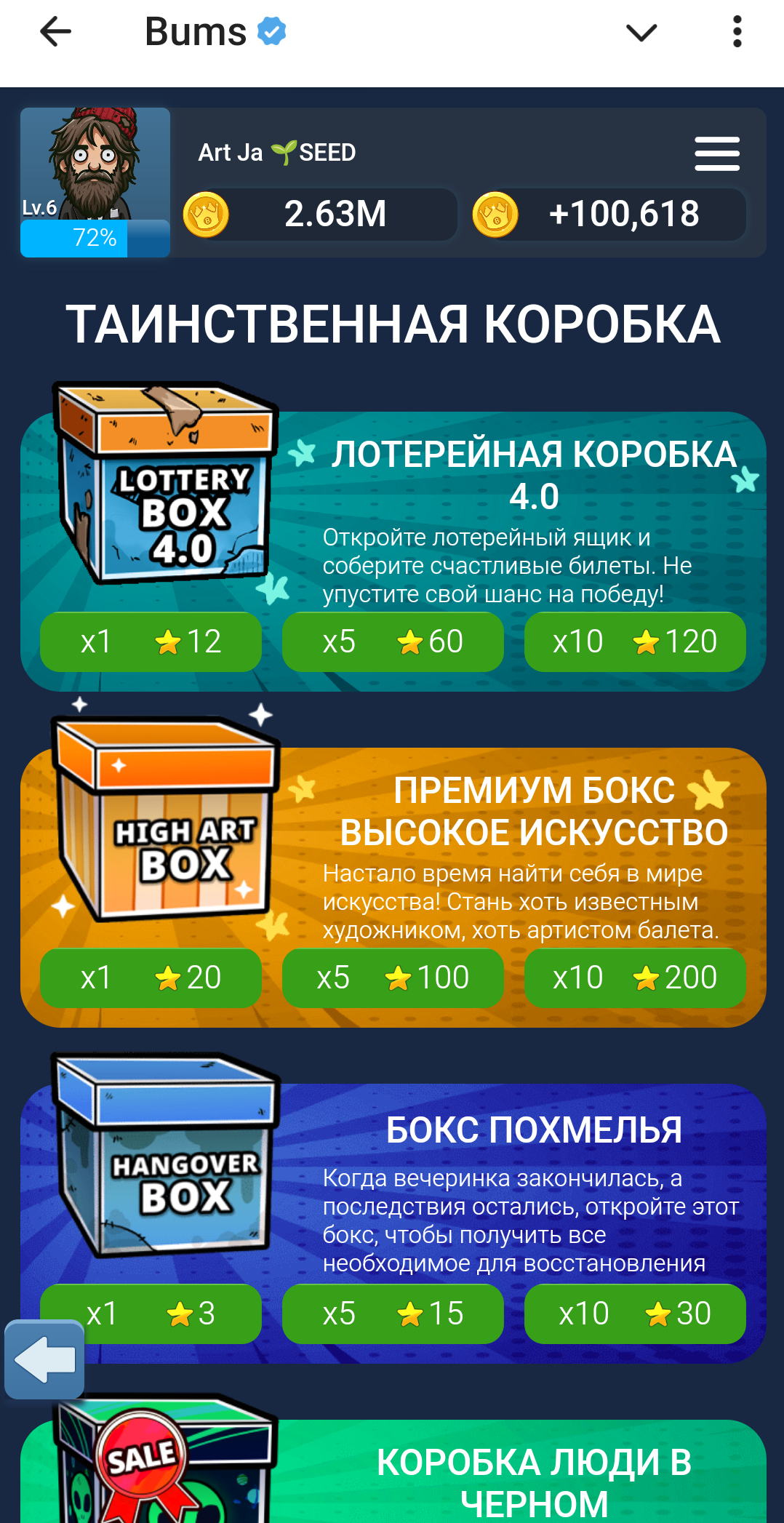784x1523 pixels.
Task: Buy x10 High Art Box for 200 stars
Action: 634,978
